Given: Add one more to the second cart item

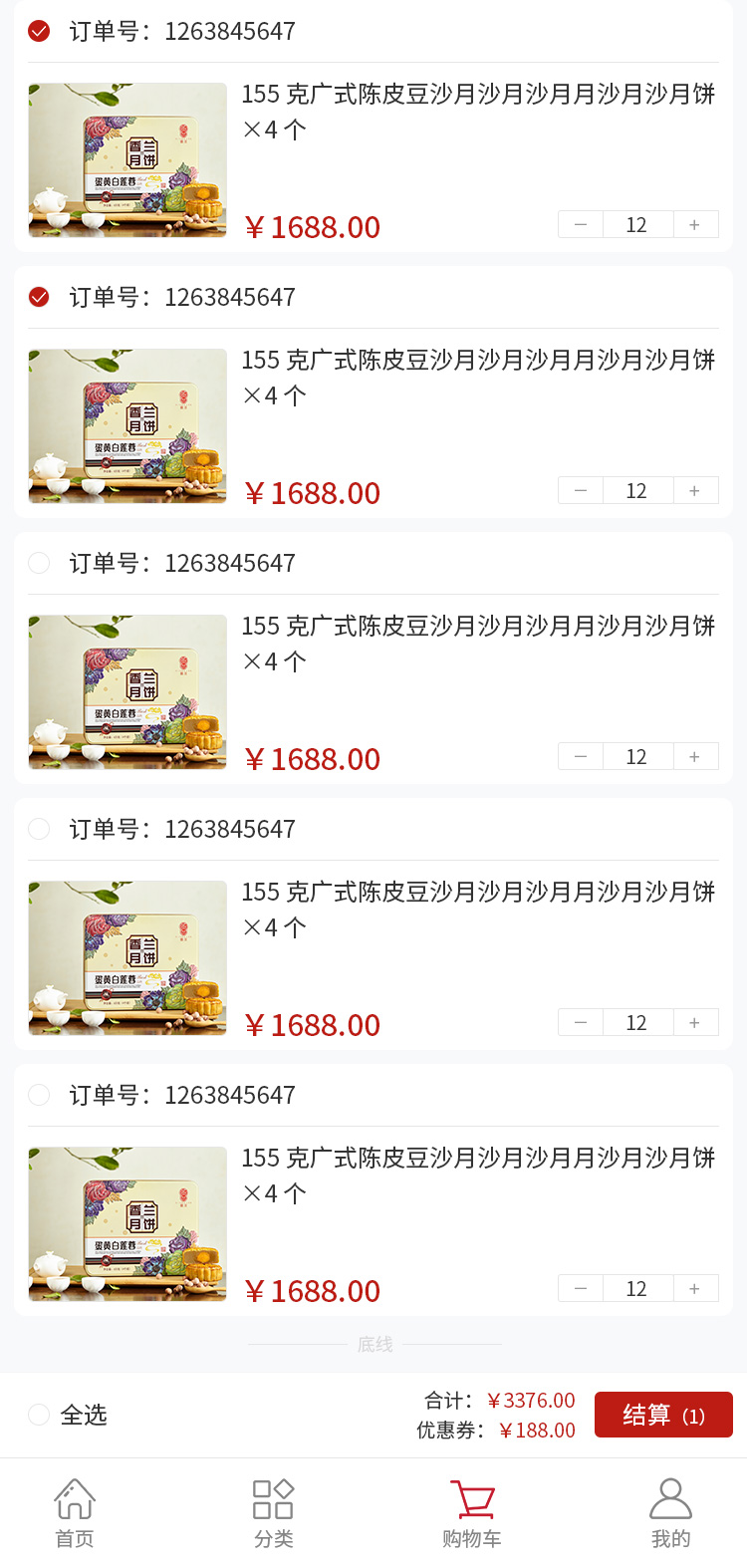Looking at the screenshot, I should click(x=695, y=491).
